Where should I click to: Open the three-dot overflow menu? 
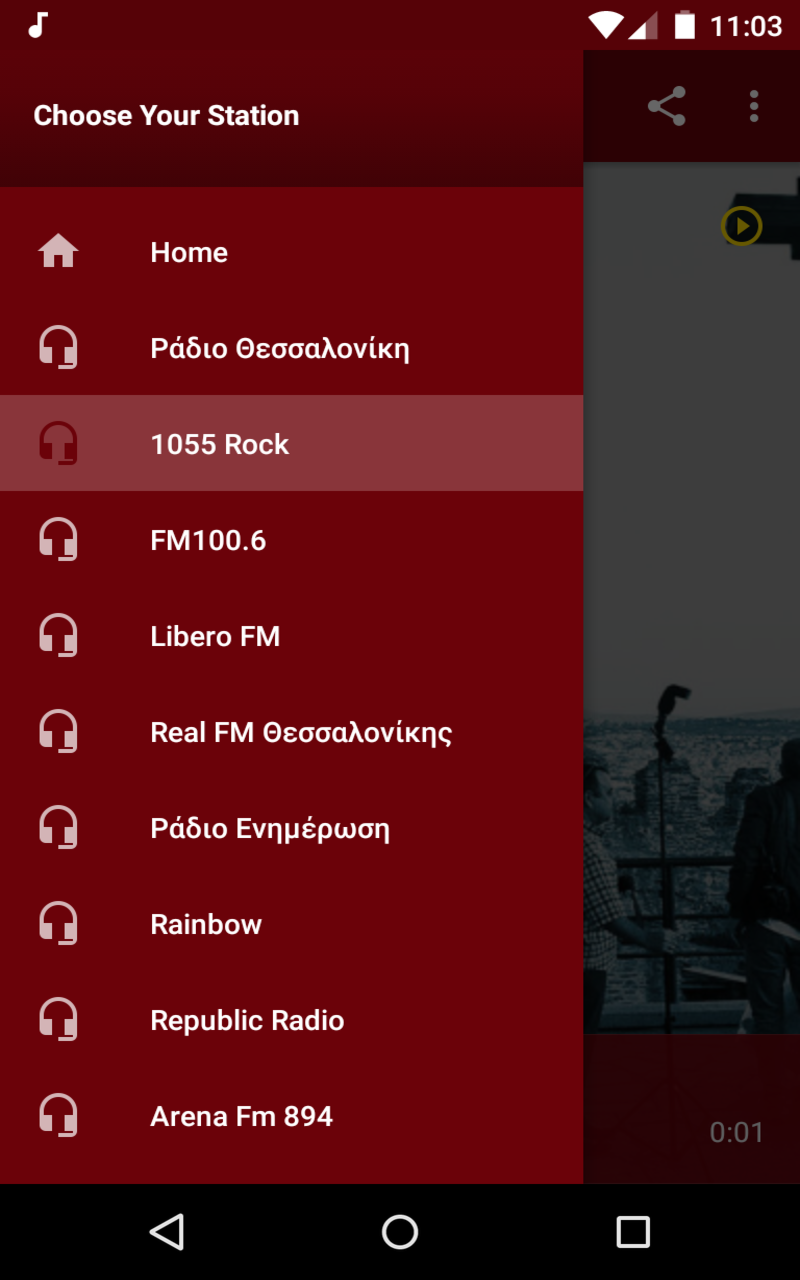[753, 107]
